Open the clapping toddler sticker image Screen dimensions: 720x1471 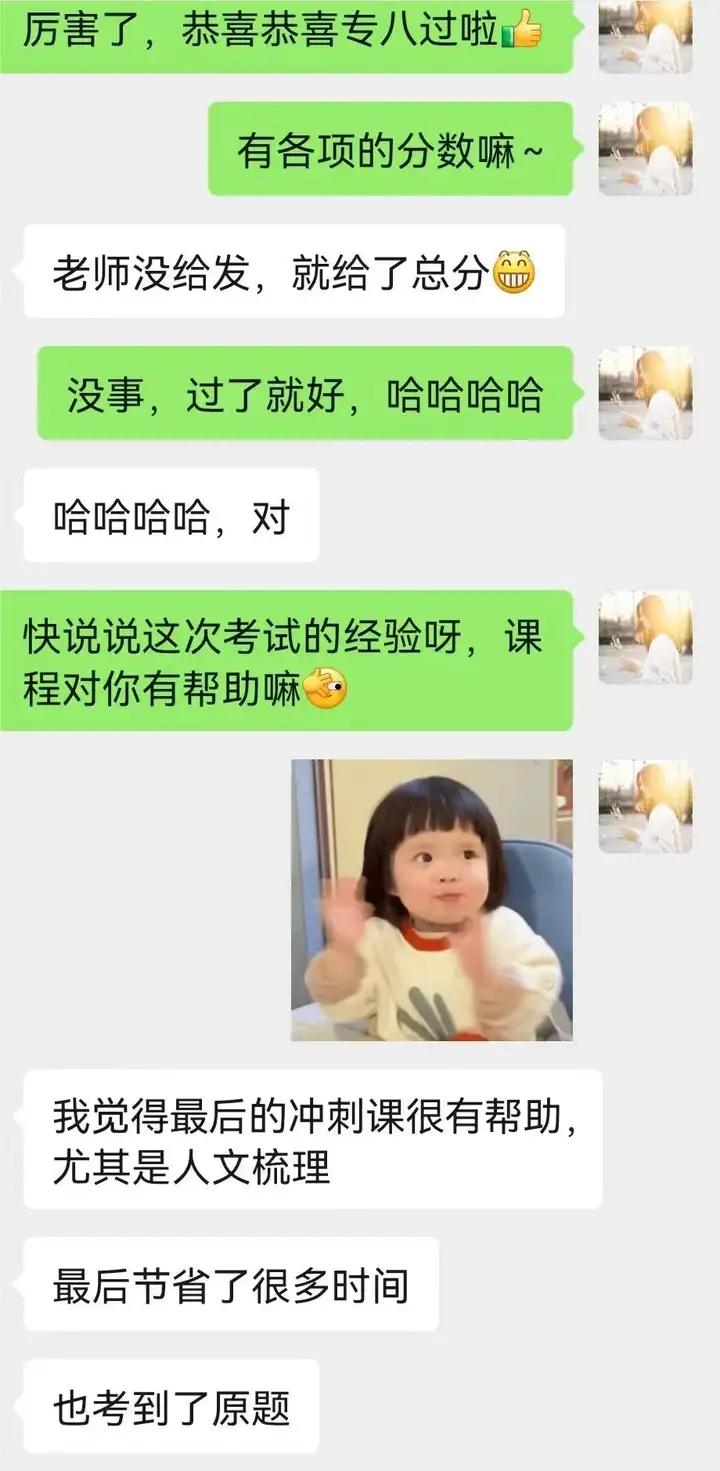tap(431, 899)
